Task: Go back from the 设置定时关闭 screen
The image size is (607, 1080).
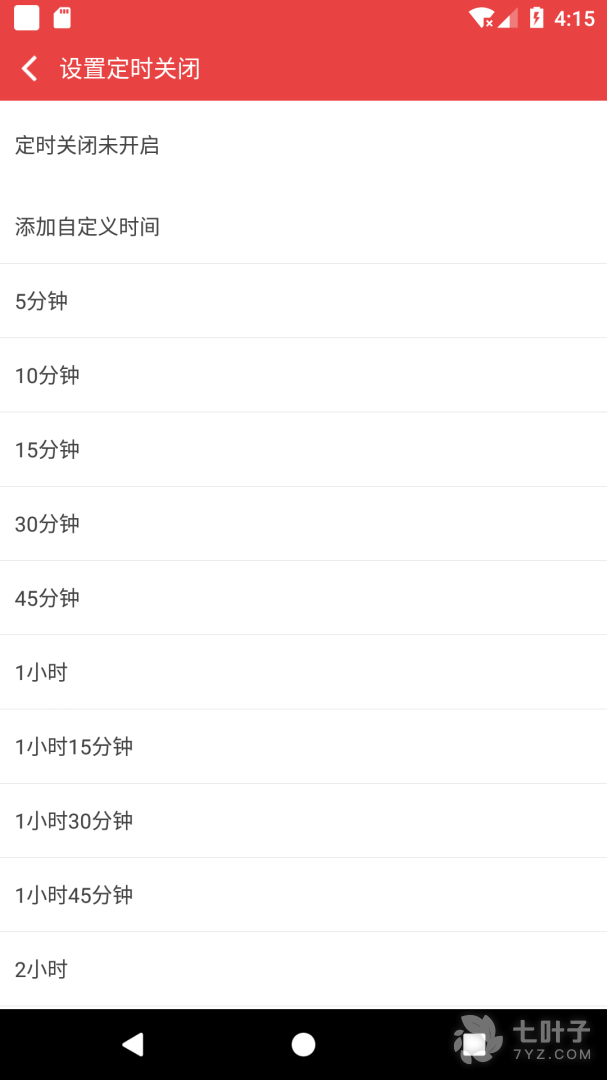Action: tap(30, 69)
